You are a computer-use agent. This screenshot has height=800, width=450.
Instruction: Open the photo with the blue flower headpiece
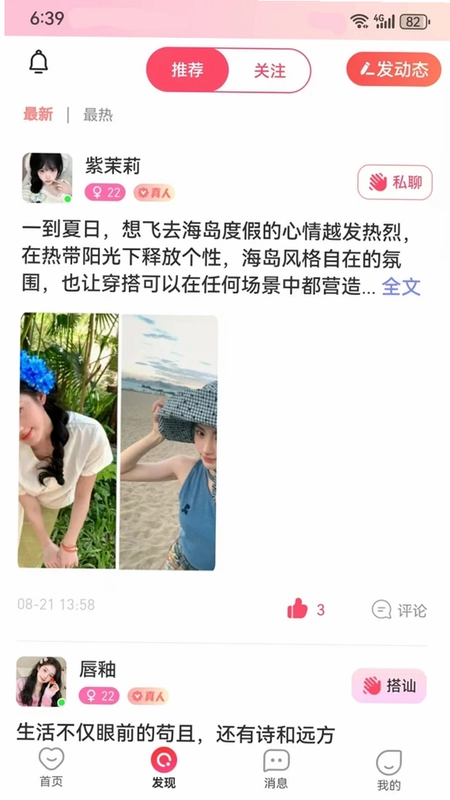tap(68, 440)
